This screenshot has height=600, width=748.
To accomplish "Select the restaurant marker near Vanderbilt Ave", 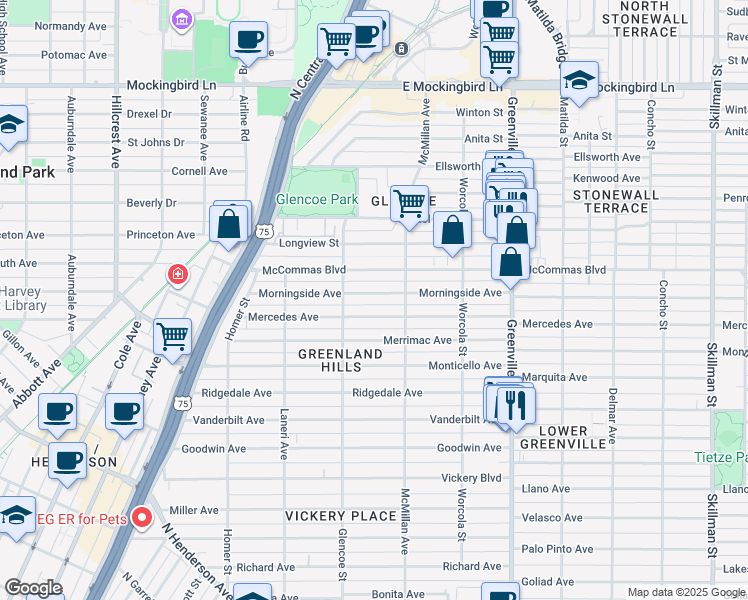I will [516, 405].
